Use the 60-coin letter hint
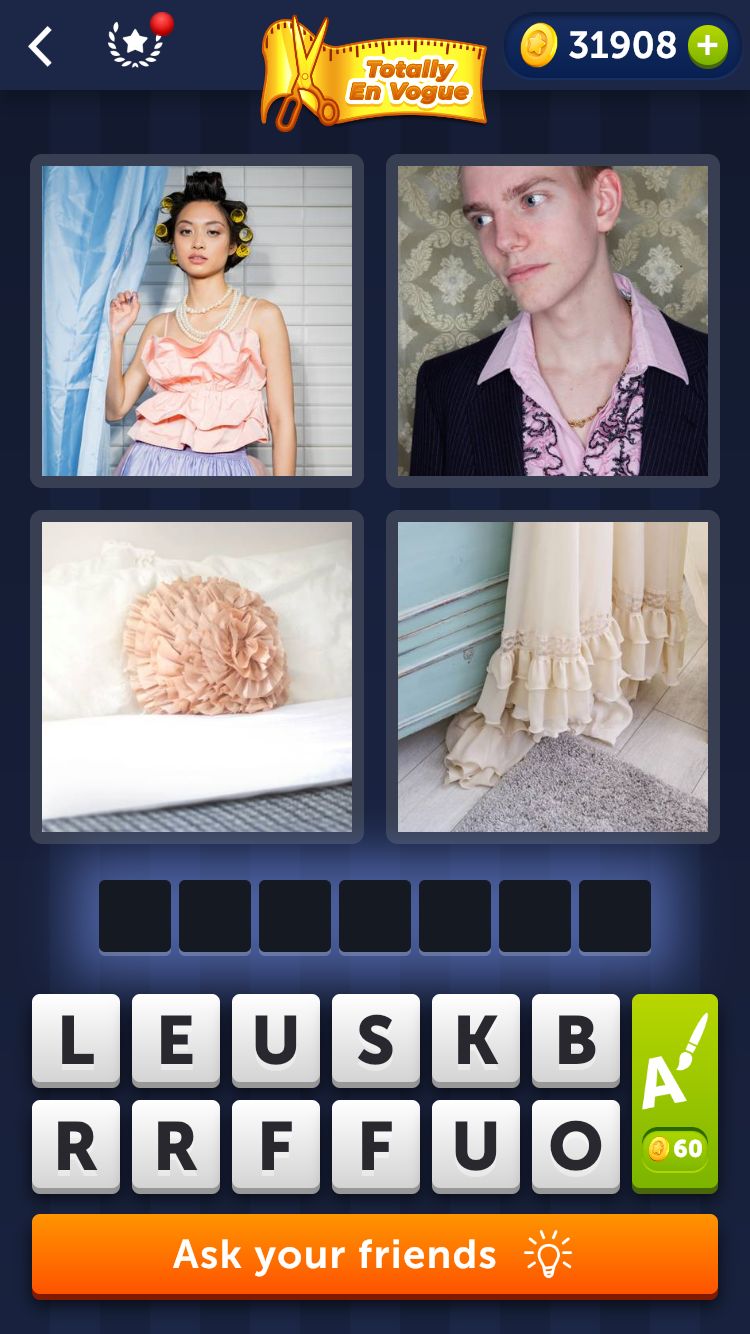The image size is (750, 1334). click(675, 1092)
